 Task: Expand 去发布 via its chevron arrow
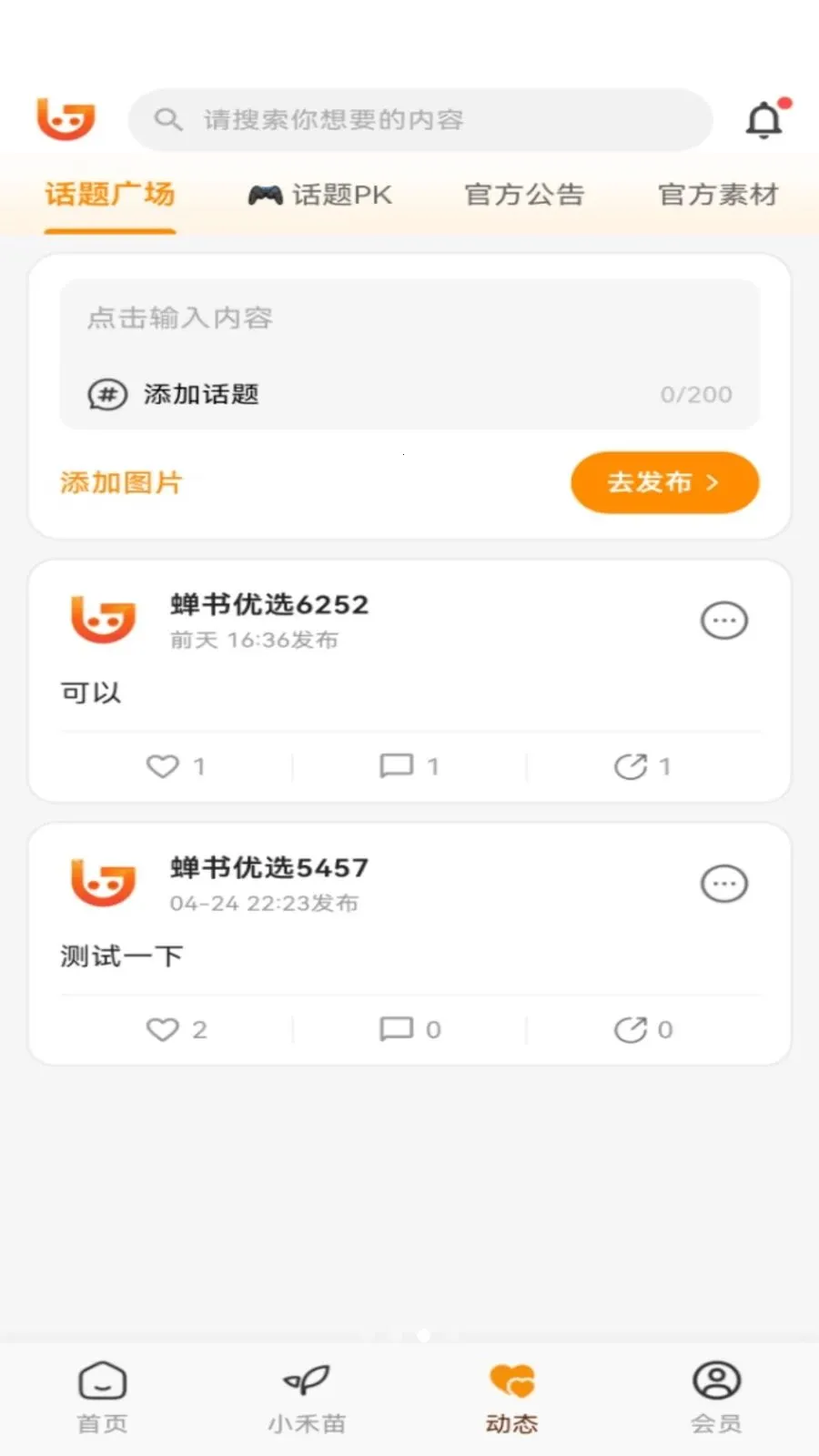point(712,483)
